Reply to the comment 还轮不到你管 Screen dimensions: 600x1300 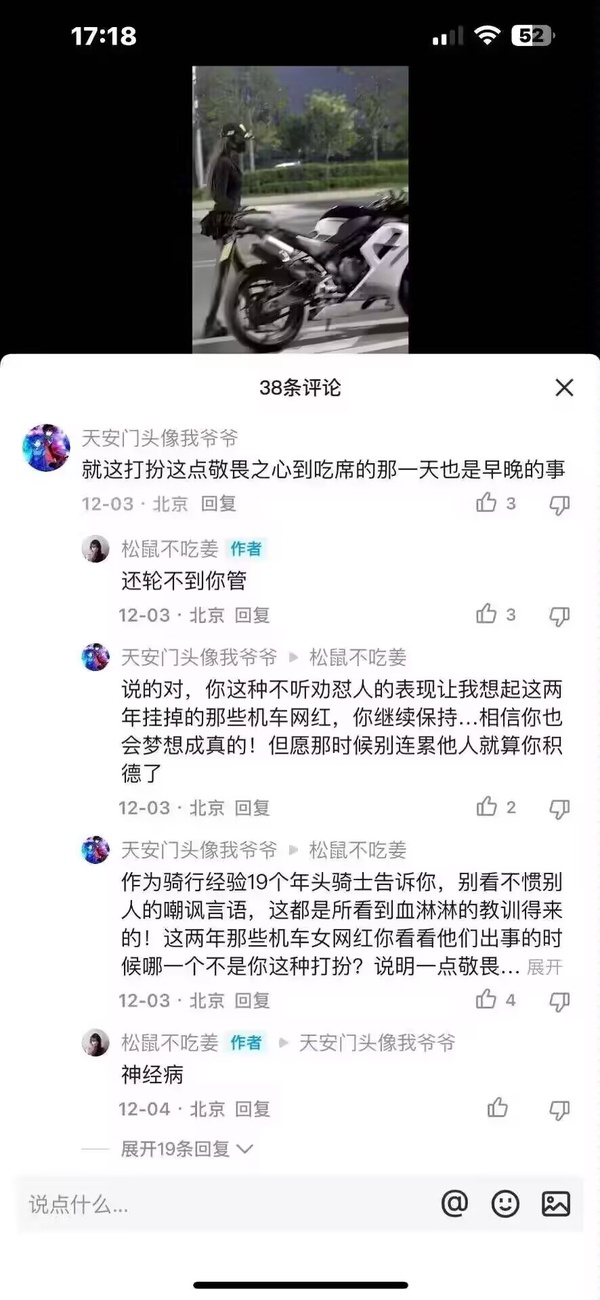(252, 615)
